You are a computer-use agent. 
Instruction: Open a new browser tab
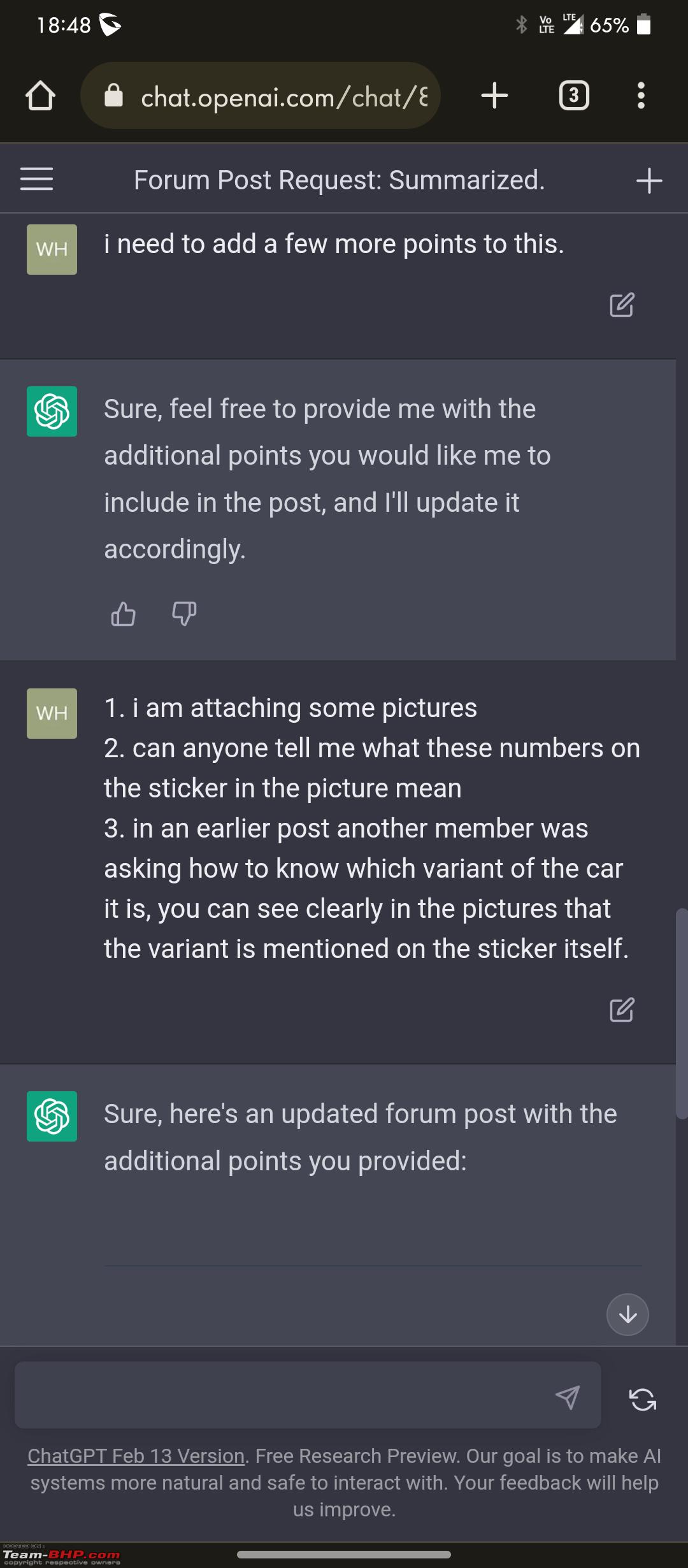pyautogui.click(x=494, y=96)
